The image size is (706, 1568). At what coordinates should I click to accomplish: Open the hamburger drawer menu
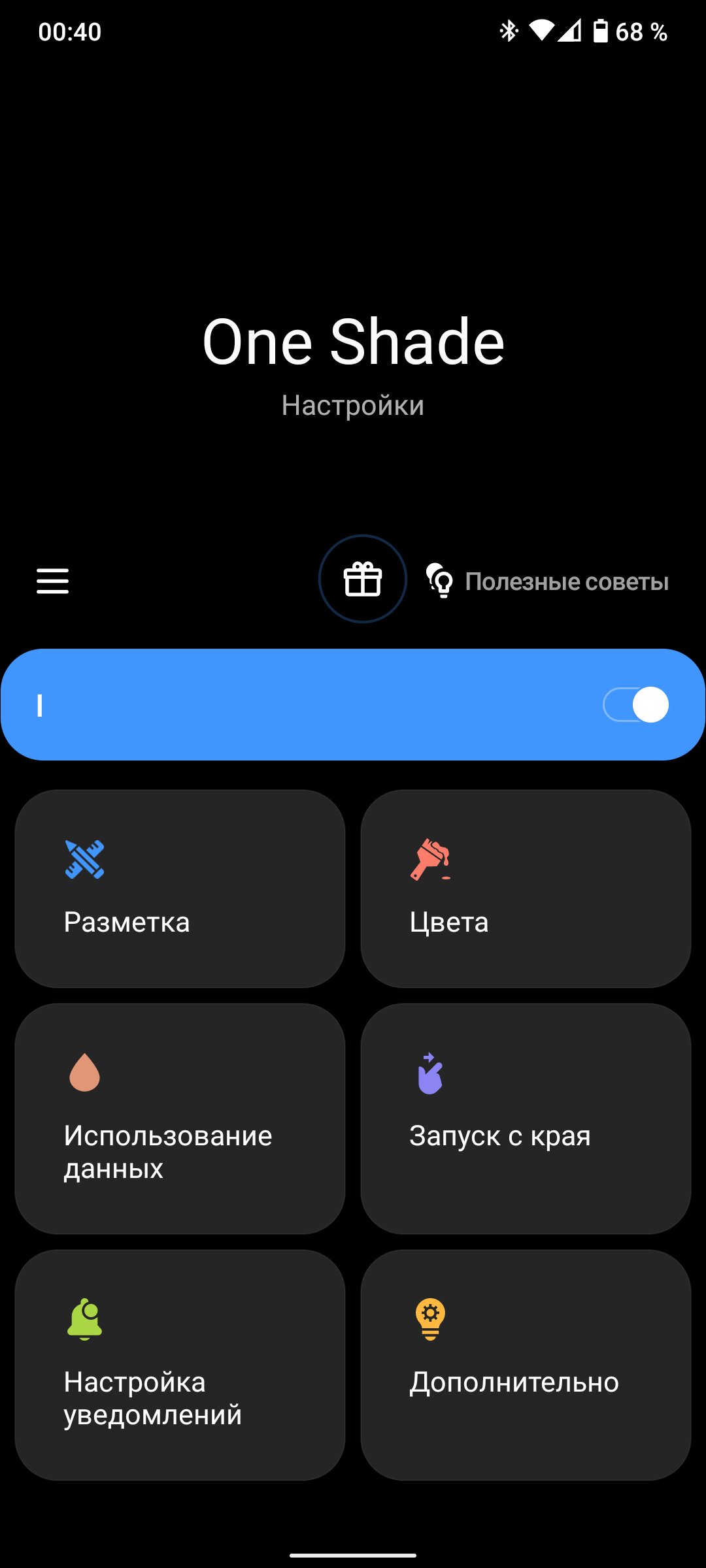pos(52,581)
